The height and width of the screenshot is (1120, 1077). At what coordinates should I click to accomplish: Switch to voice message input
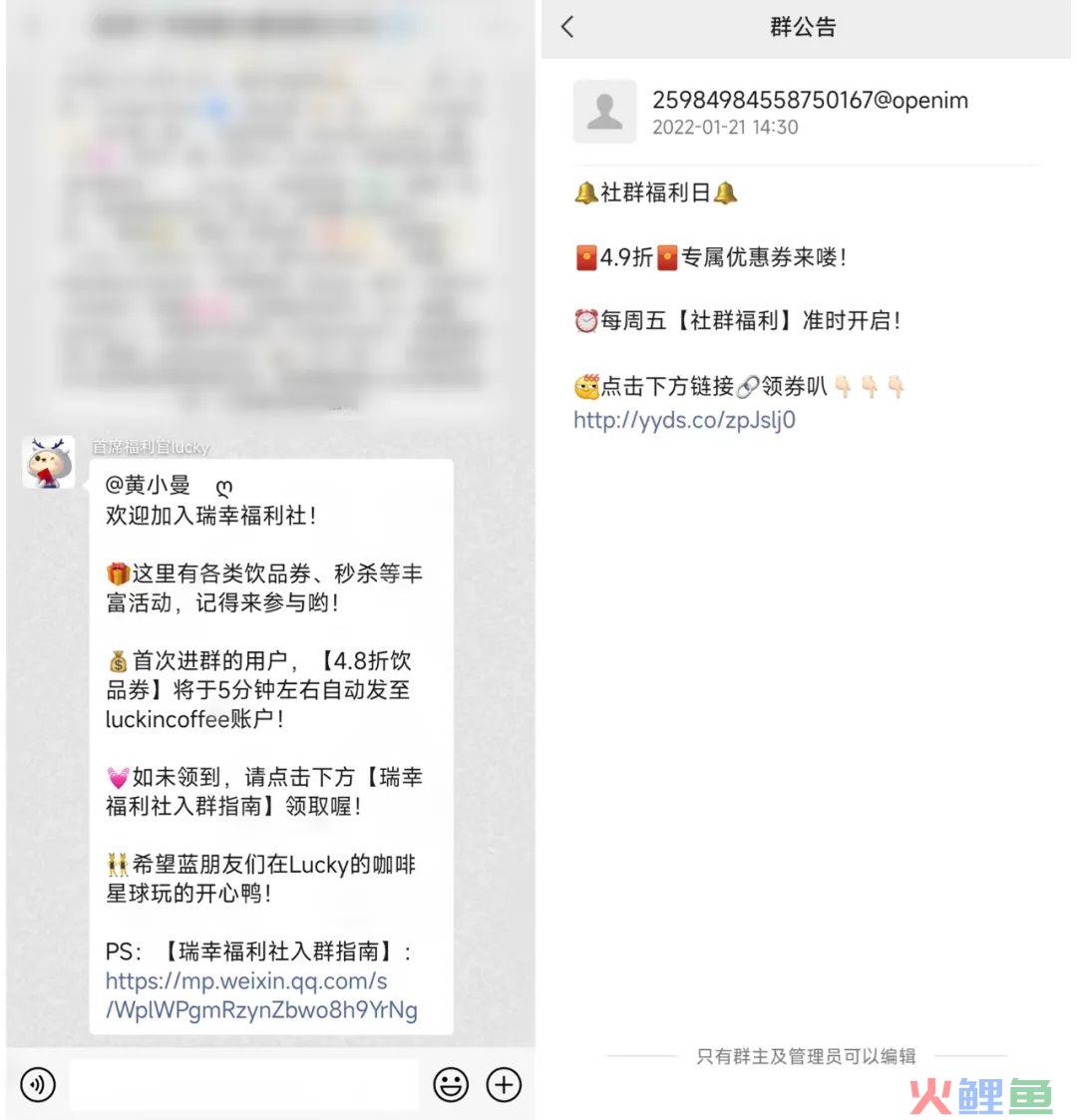click(x=38, y=1084)
